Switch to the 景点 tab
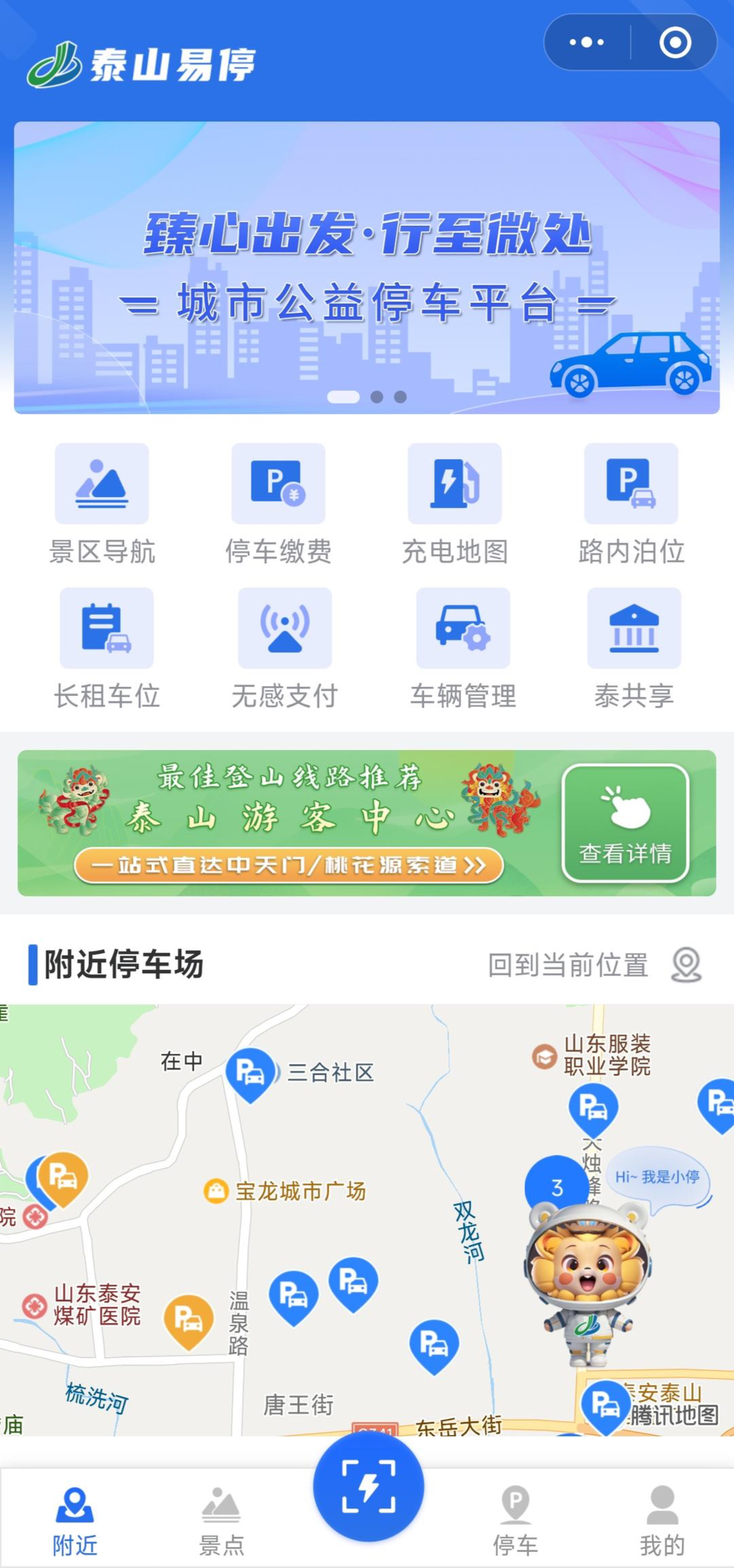This screenshot has width=734, height=1568. point(221,1522)
